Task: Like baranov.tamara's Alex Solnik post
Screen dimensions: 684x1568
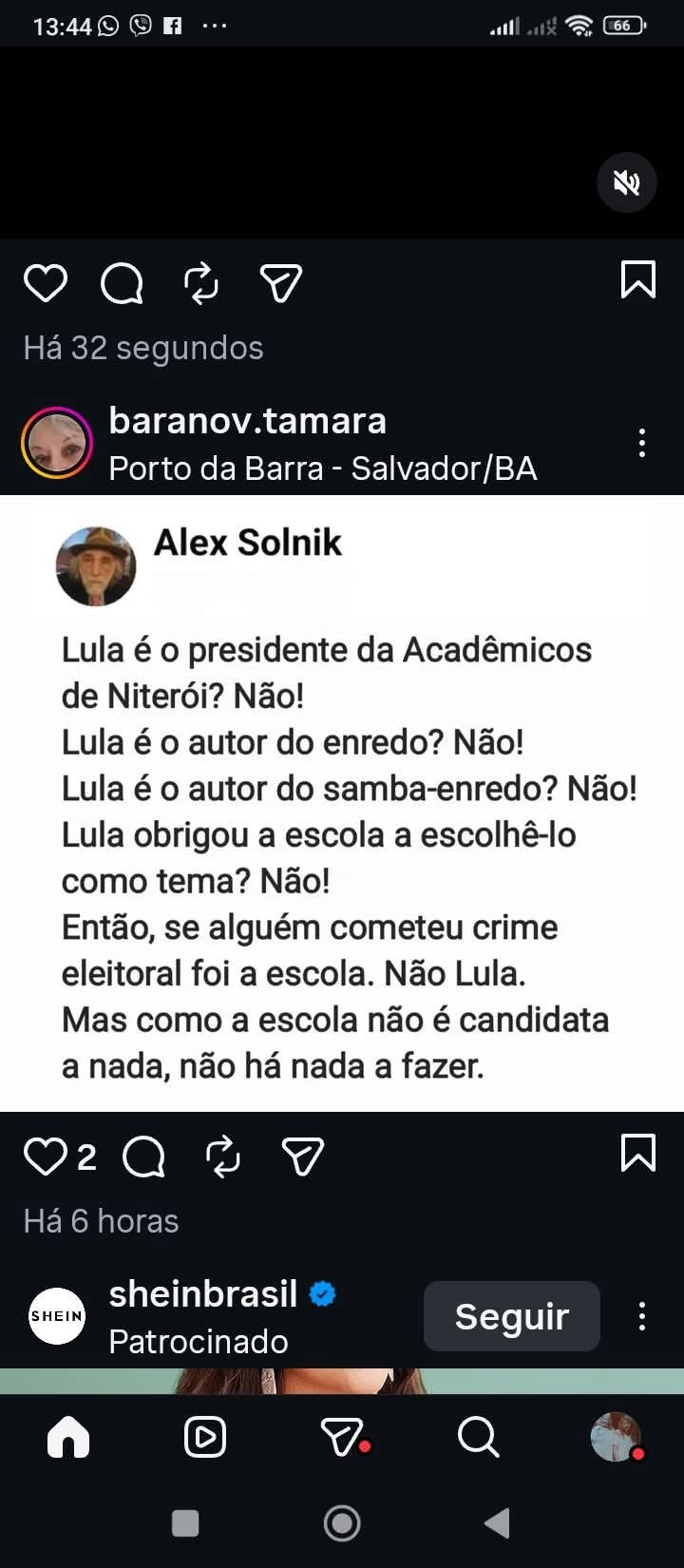Action: (45, 1157)
